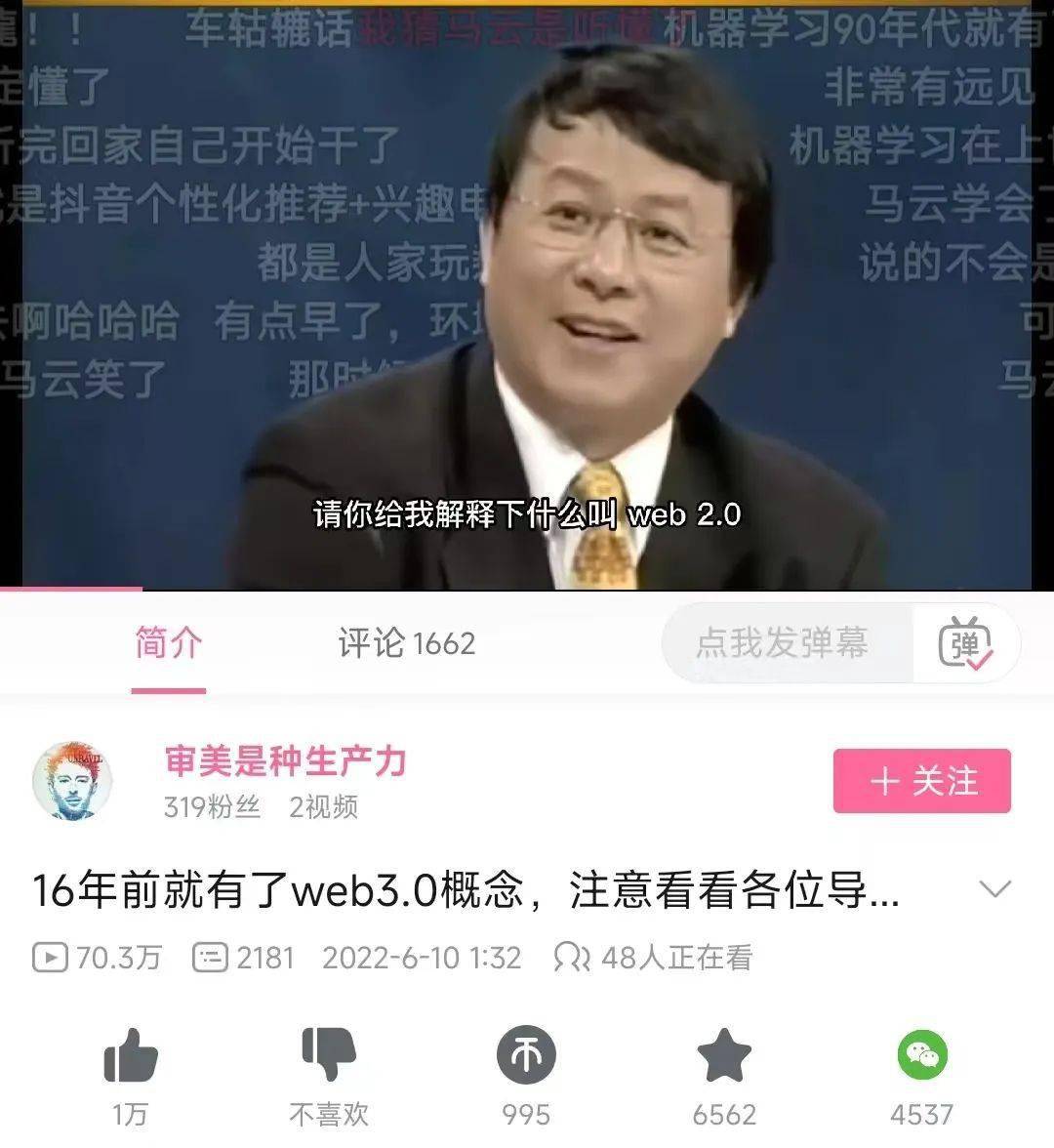The height and width of the screenshot is (1148, 1054).
Task: Tap the 点我发弹幕 input field
Action: pyautogui.click(x=783, y=643)
